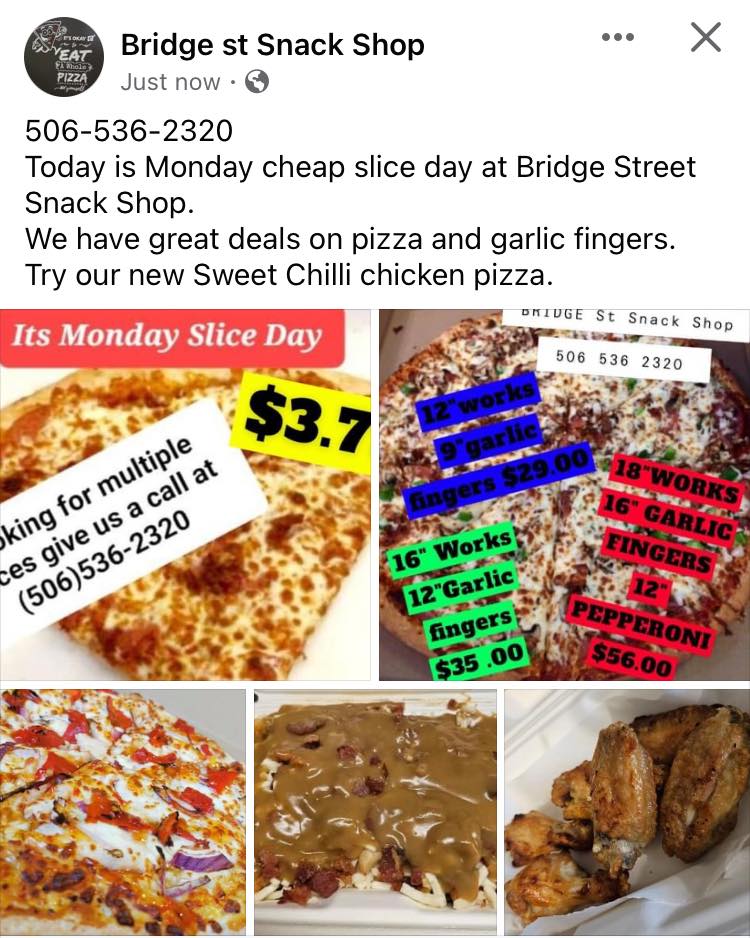Open Bridge st Snack Shop profile picture
Image resolution: width=750 pixels, height=938 pixels.
click(x=64, y=57)
